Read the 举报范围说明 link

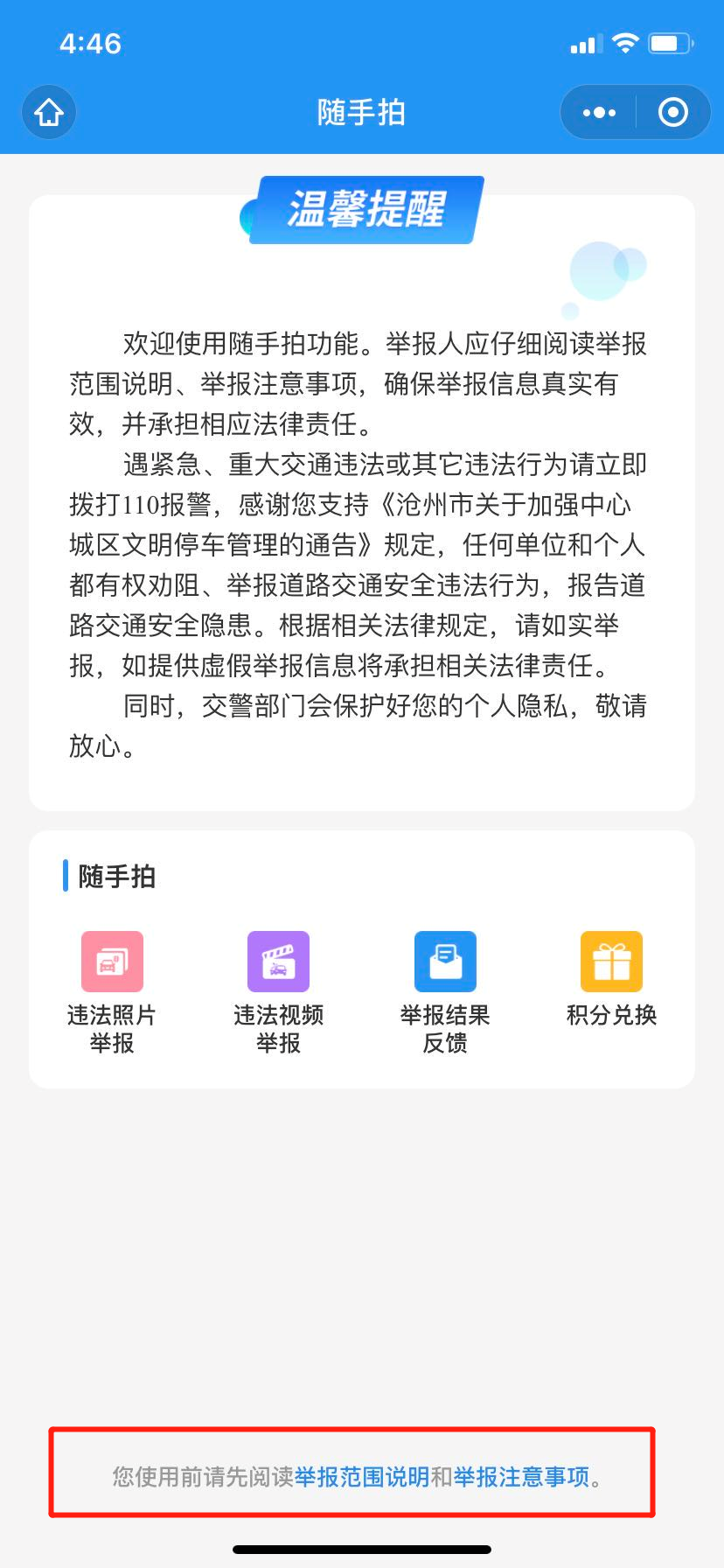point(361,1477)
